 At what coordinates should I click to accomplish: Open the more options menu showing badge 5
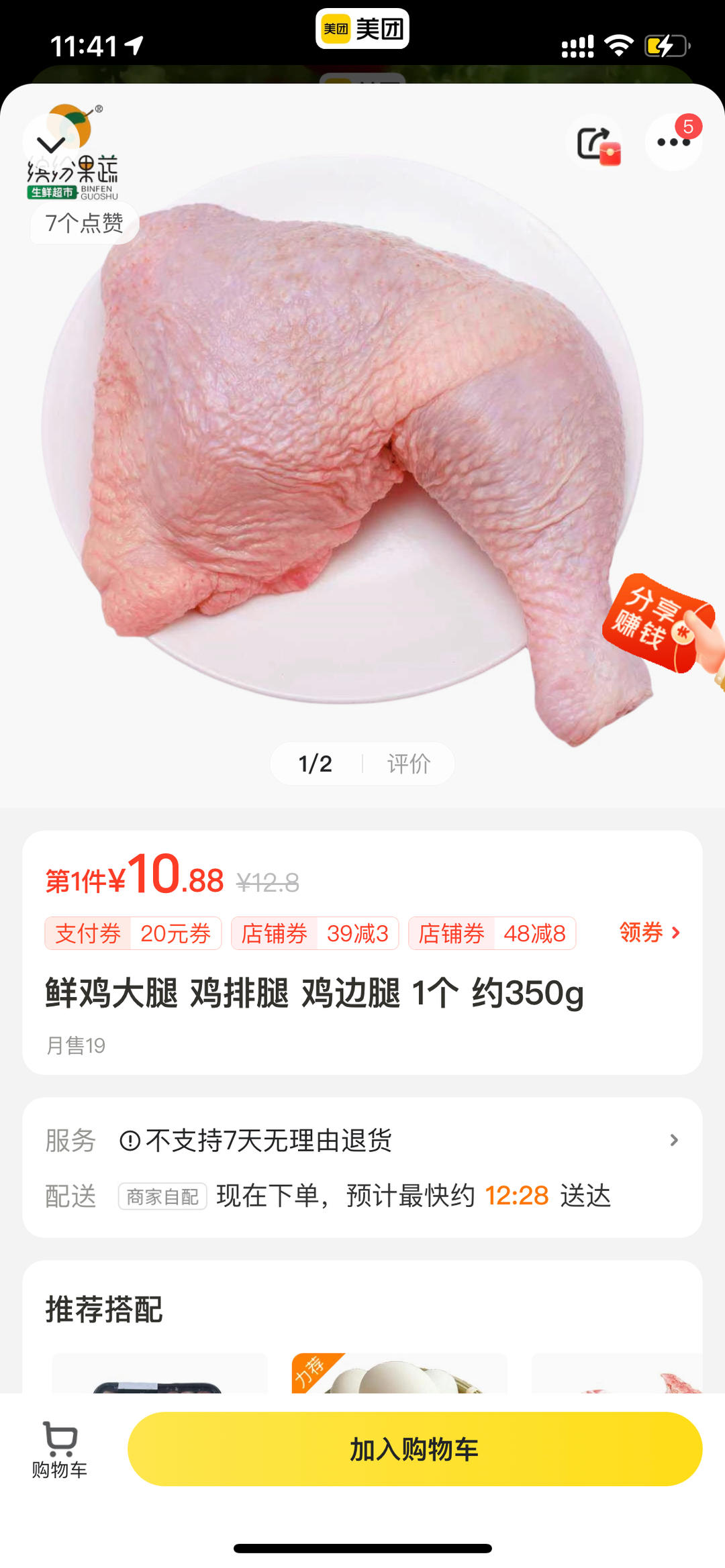673,143
